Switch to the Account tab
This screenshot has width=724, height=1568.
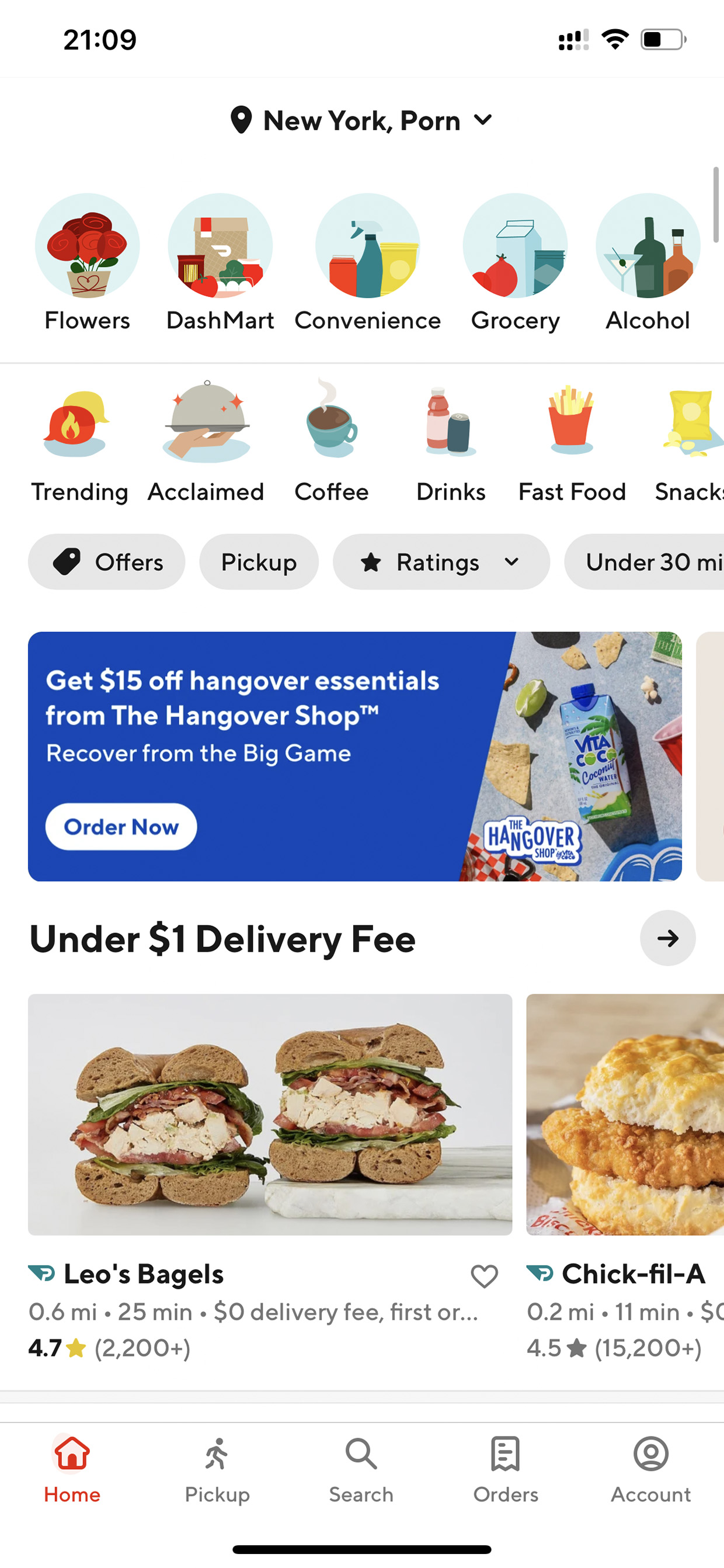point(651,1470)
